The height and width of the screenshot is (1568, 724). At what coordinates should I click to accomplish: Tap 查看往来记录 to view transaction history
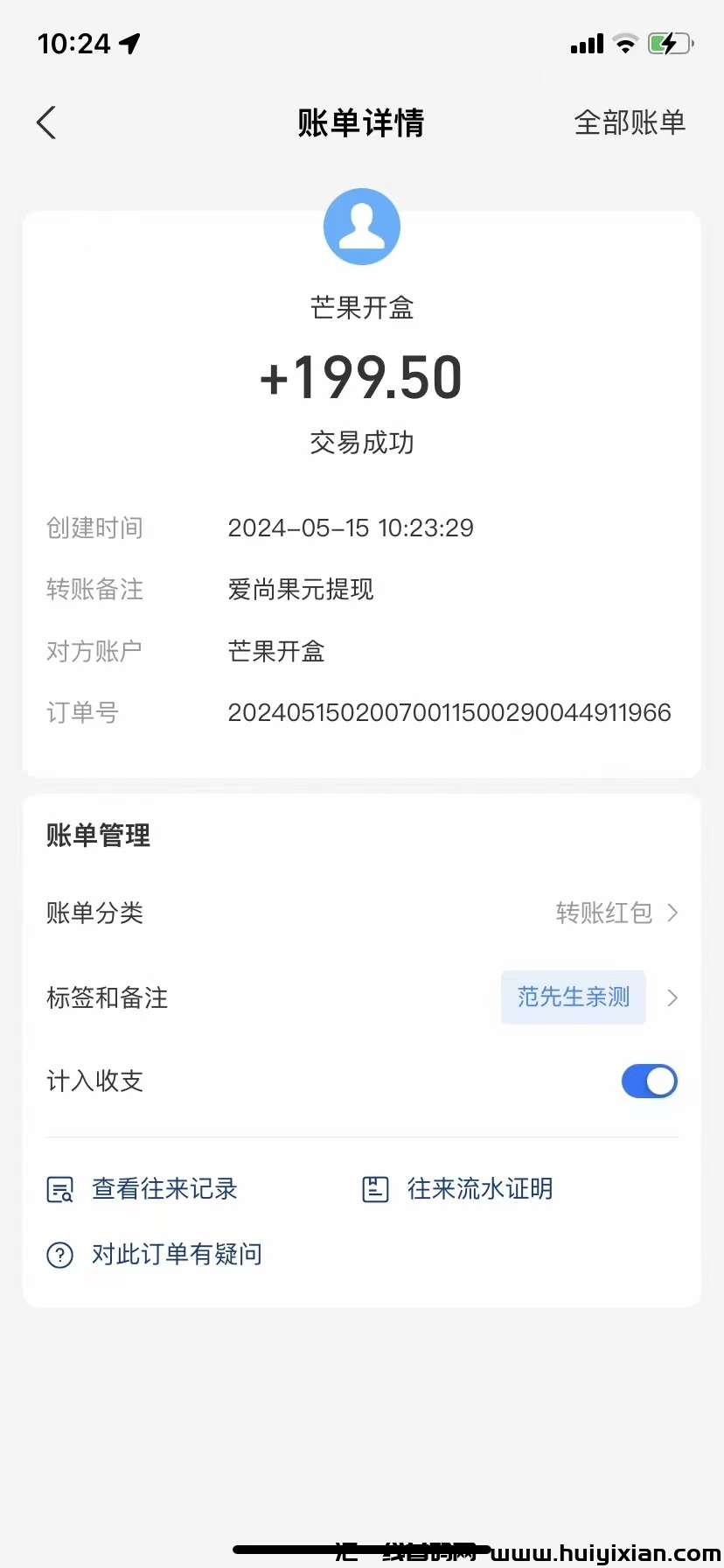pyautogui.click(x=164, y=1188)
